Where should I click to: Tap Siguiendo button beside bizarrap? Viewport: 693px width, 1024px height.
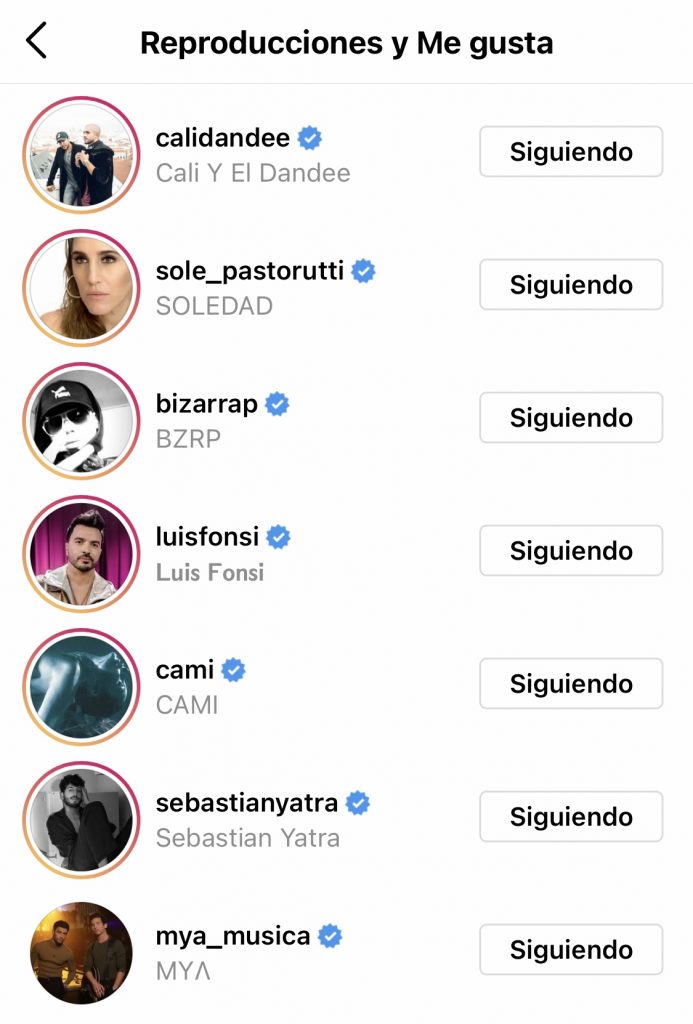click(x=571, y=418)
